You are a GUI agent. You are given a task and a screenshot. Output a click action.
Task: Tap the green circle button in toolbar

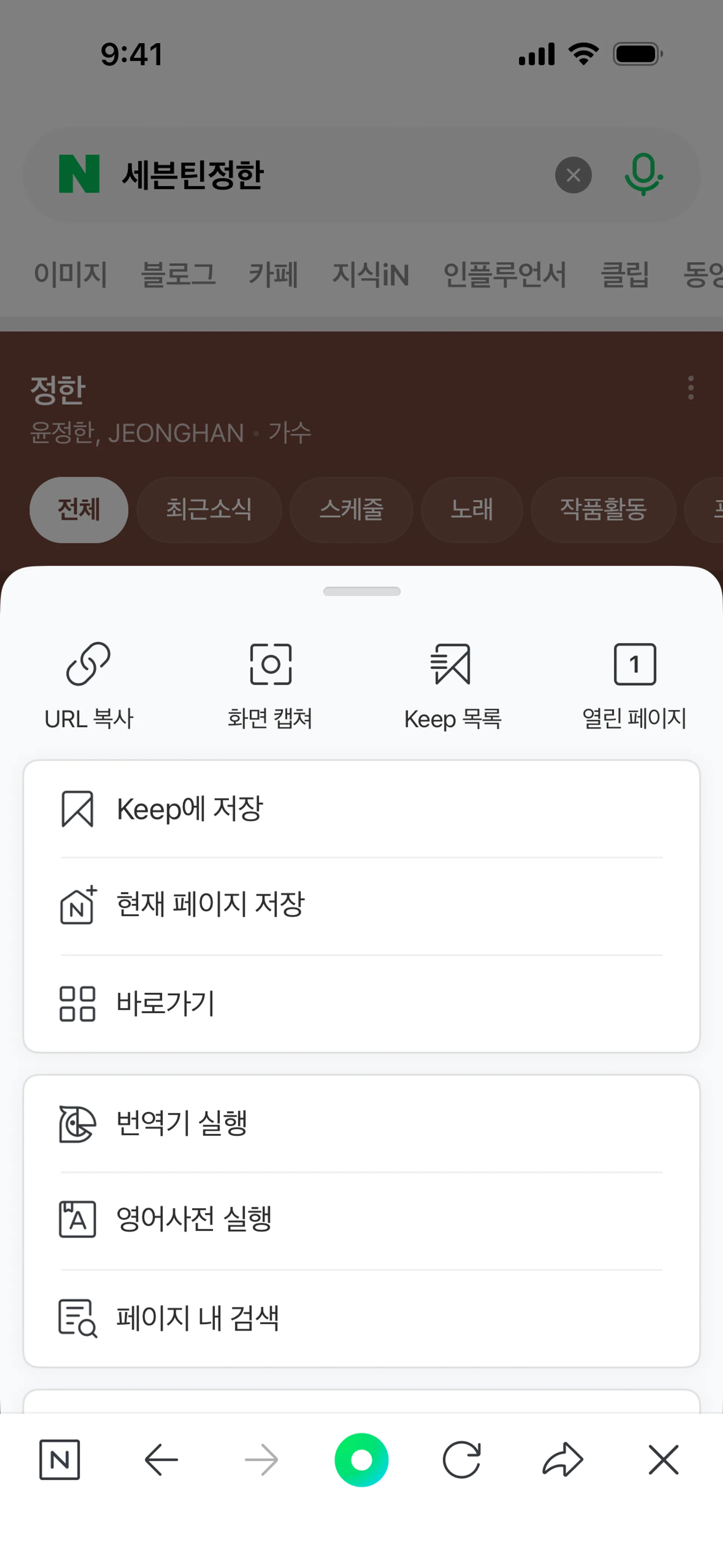[x=361, y=1459]
